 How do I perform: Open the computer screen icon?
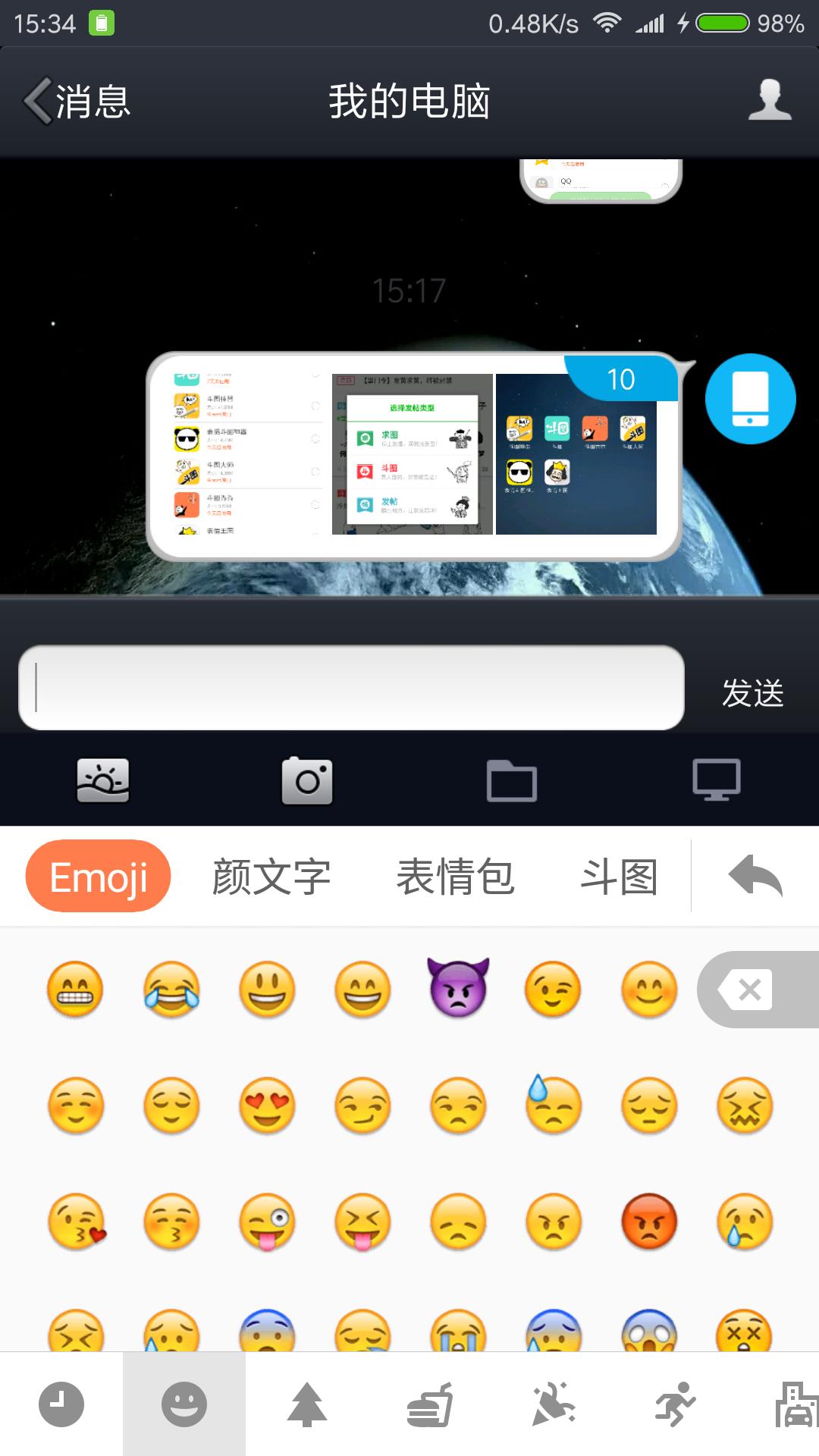tap(717, 780)
